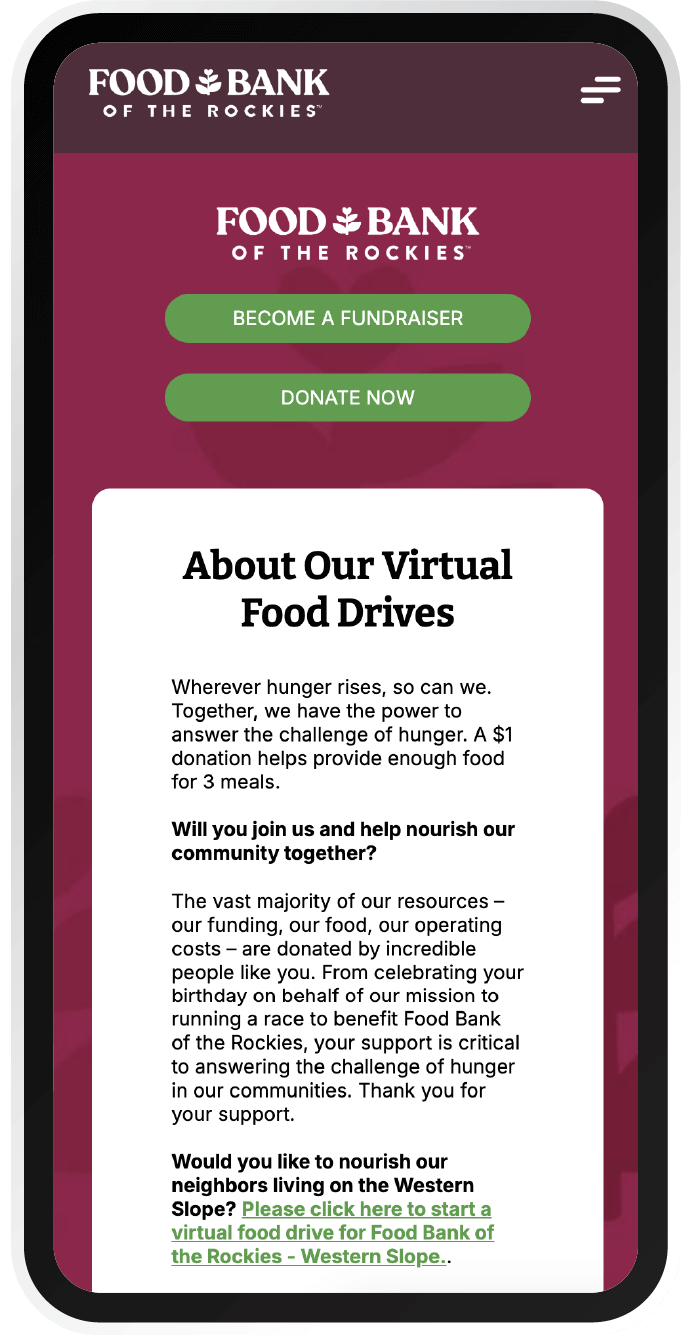Image resolution: width=691 pixels, height=1335 pixels.
Task: Select the Donate Now button
Action: pyautogui.click(x=347, y=397)
